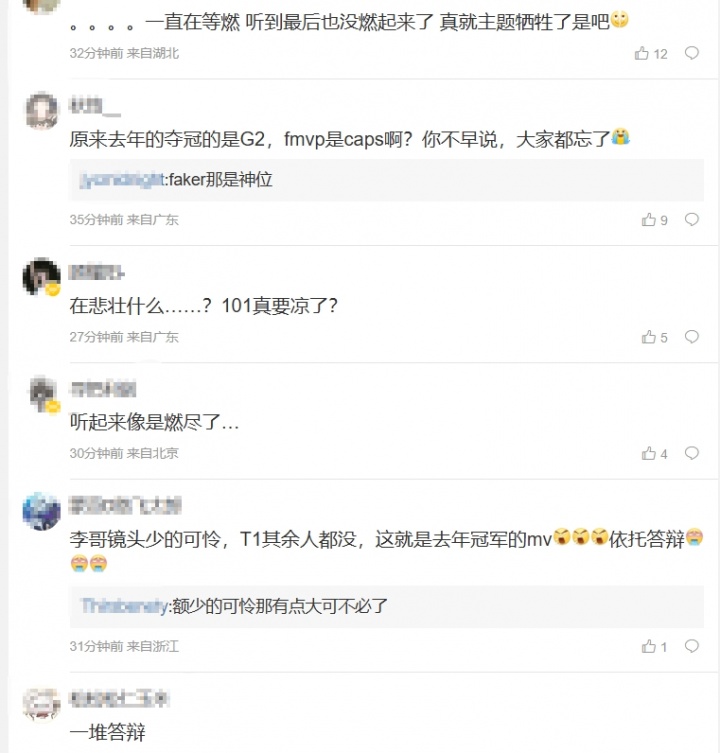
Task: Reply to the comment about G2 and caps
Action: (x=691, y=220)
